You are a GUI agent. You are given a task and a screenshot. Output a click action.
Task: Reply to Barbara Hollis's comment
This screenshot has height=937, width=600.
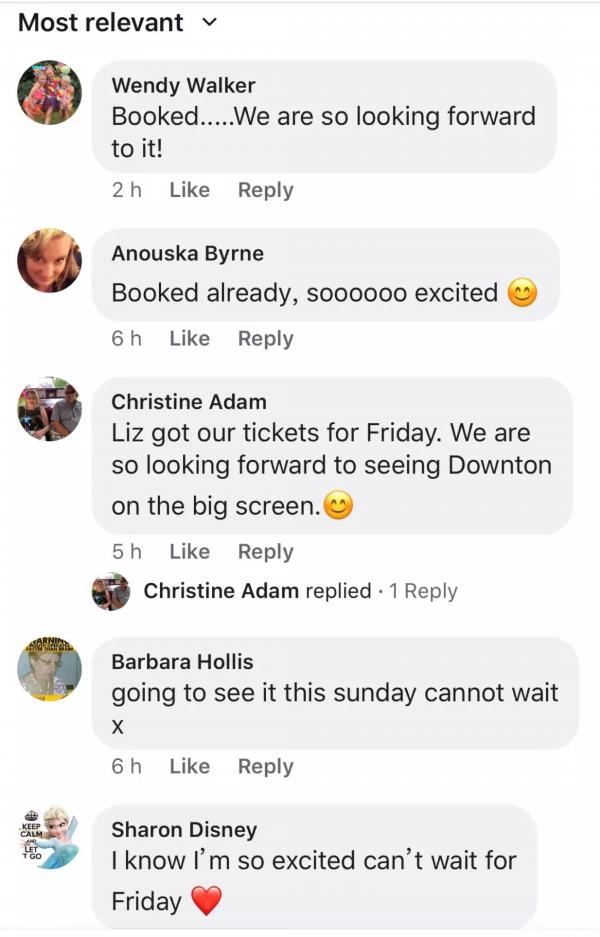point(265,767)
